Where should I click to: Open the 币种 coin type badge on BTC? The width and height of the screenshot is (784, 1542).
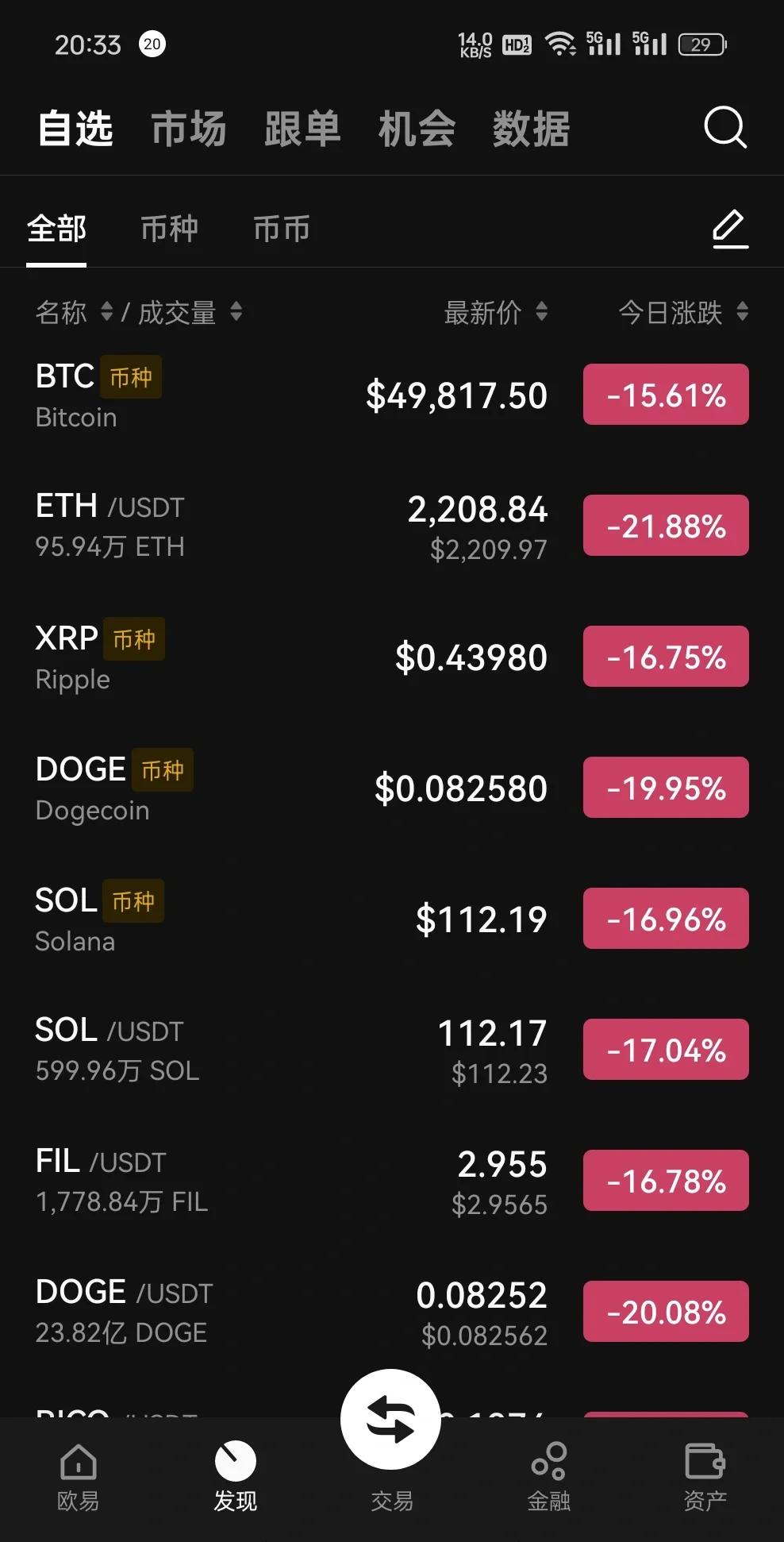coord(131,376)
